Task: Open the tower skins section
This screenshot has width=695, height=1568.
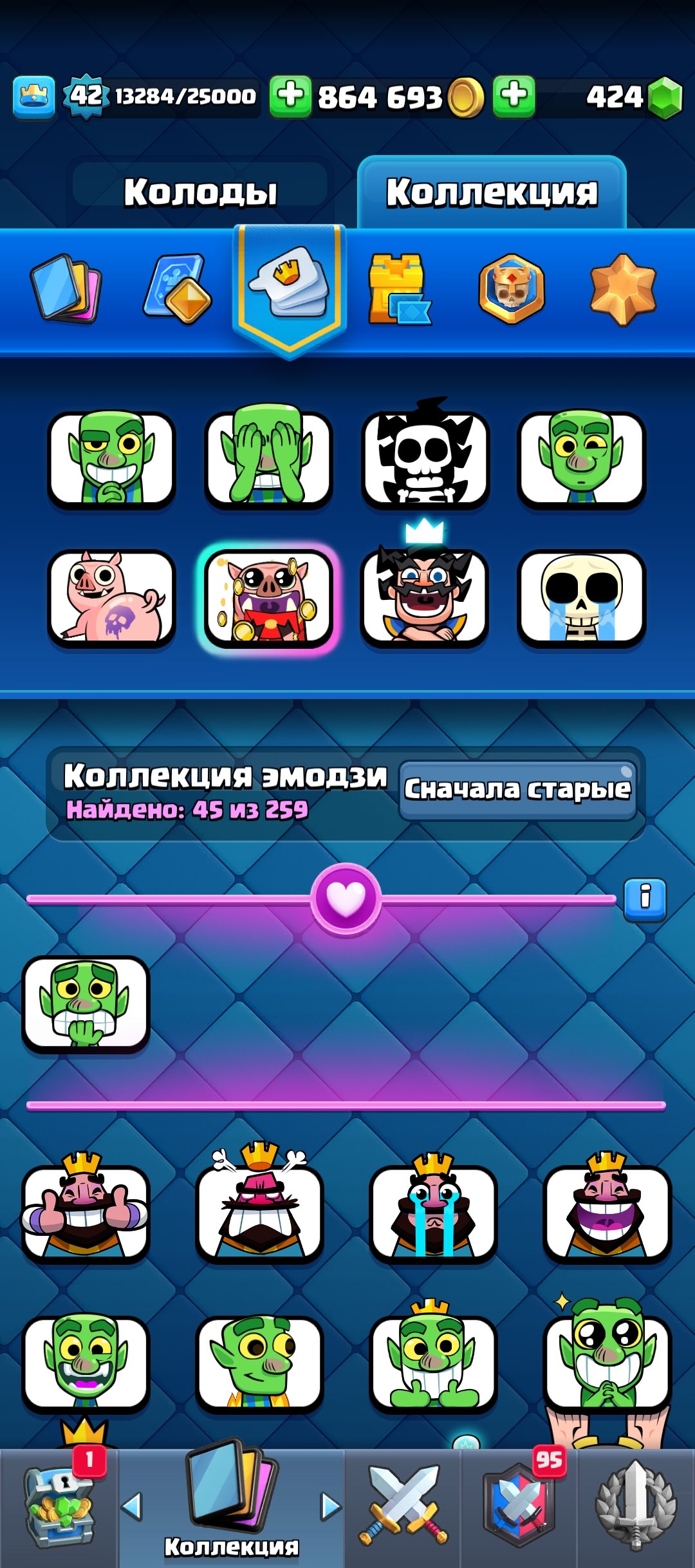Action: [399, 289]
